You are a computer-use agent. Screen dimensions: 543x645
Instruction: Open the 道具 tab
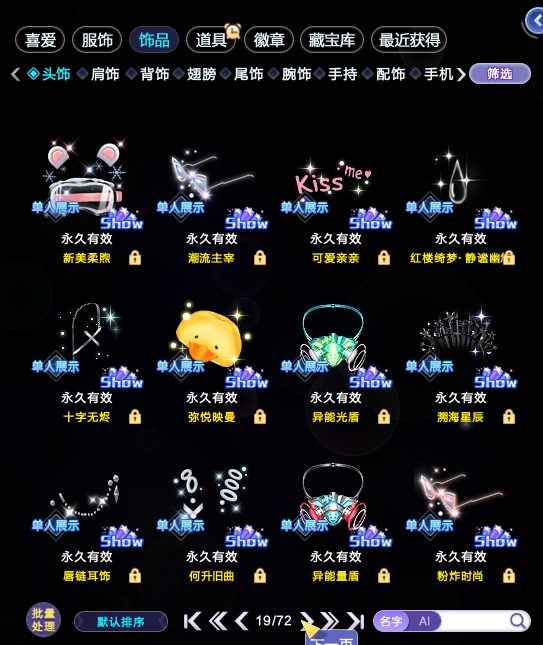click(x=211, y=40)
